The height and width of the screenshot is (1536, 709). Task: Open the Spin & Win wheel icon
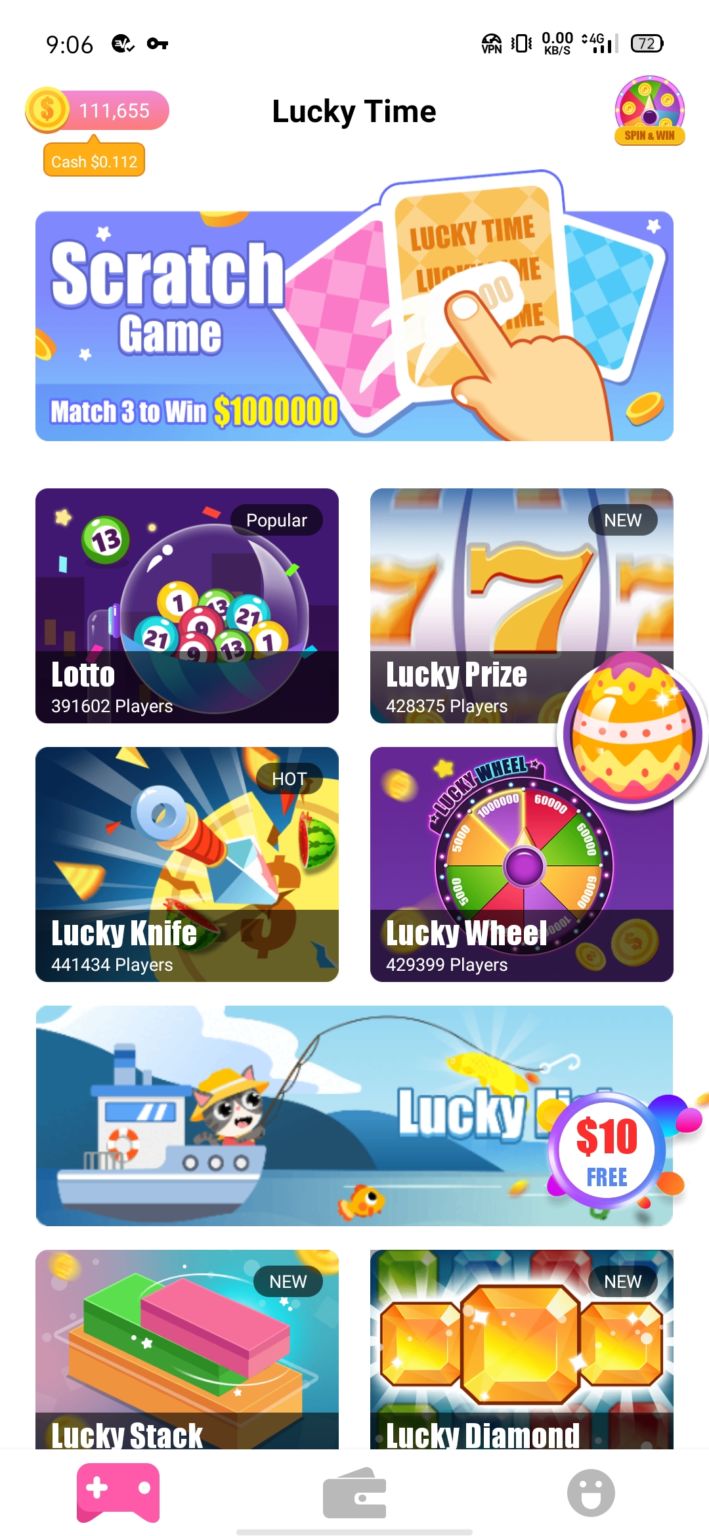649,111
